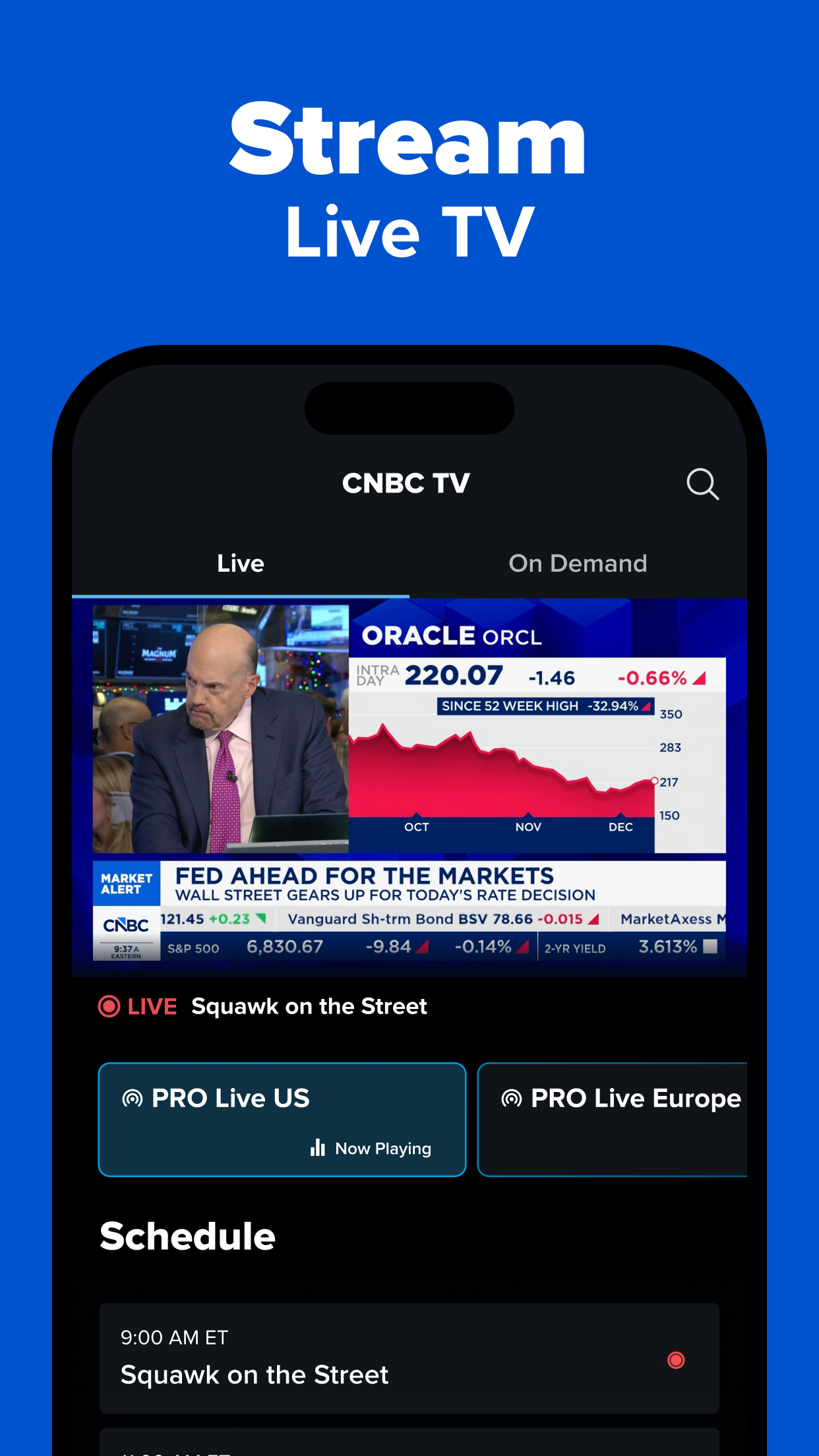Viewport: 819px width, 1456px height.
Task: Select the Live tab
Action: [x=240, y=563]
